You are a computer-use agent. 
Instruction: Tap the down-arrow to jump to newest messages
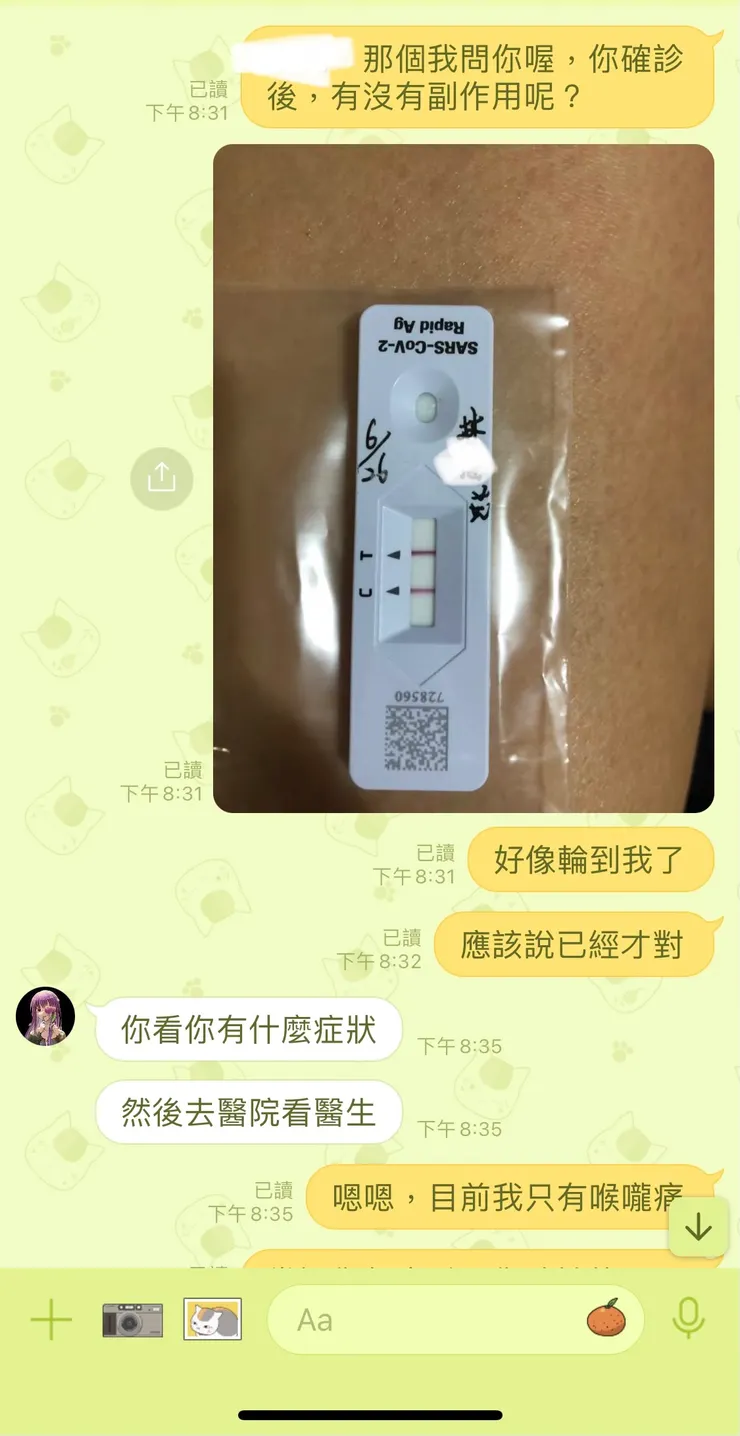tap(697, 1228)
